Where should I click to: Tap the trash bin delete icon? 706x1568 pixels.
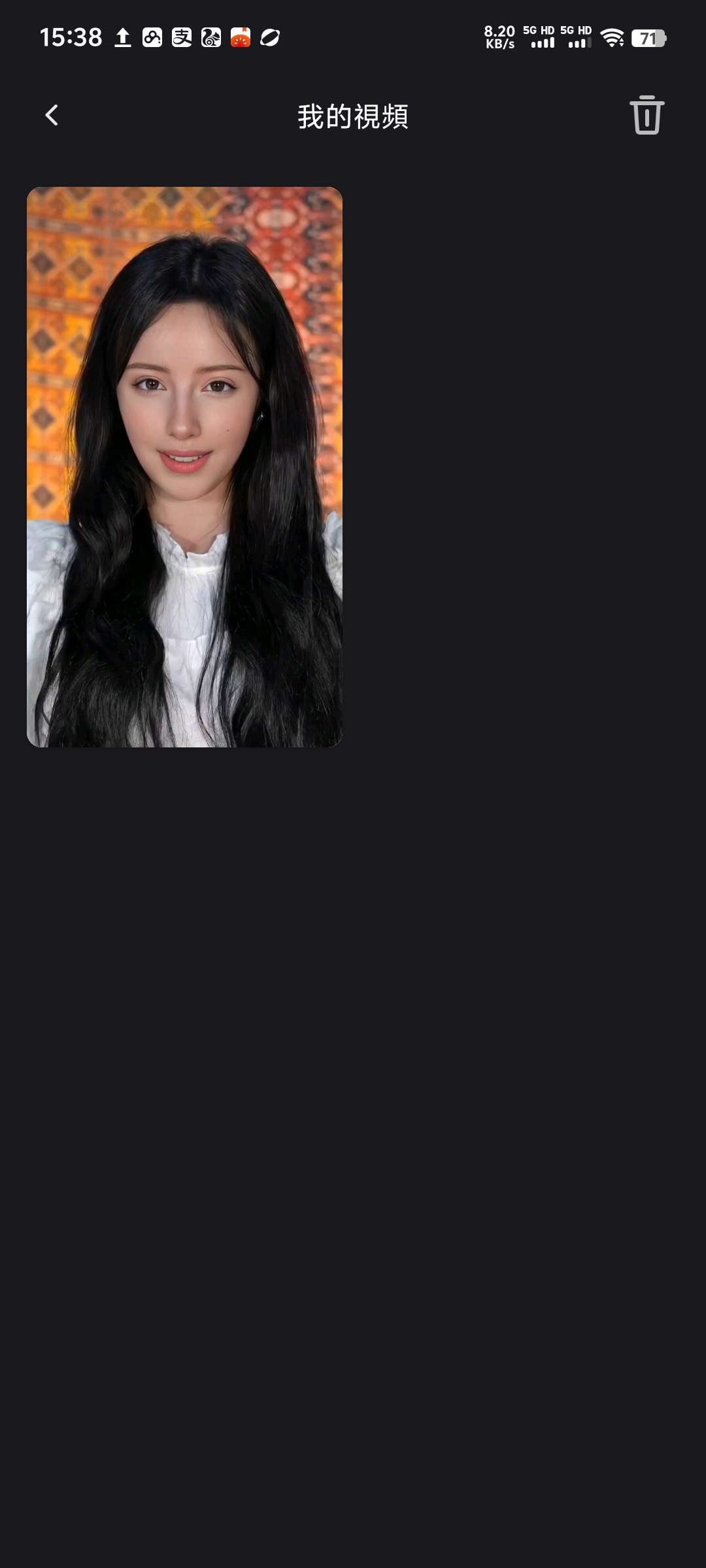(647, 116)
